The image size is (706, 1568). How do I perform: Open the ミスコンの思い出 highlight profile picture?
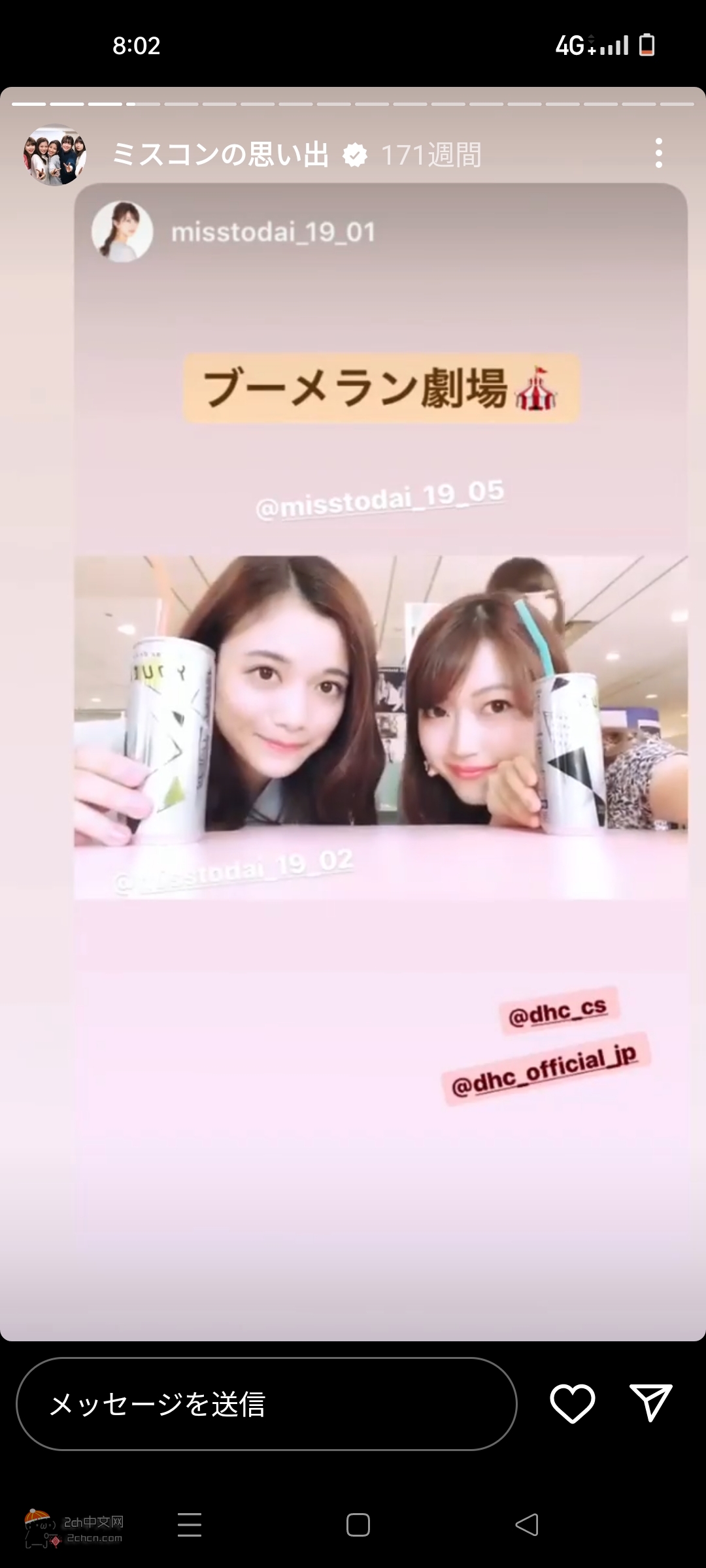55,155
